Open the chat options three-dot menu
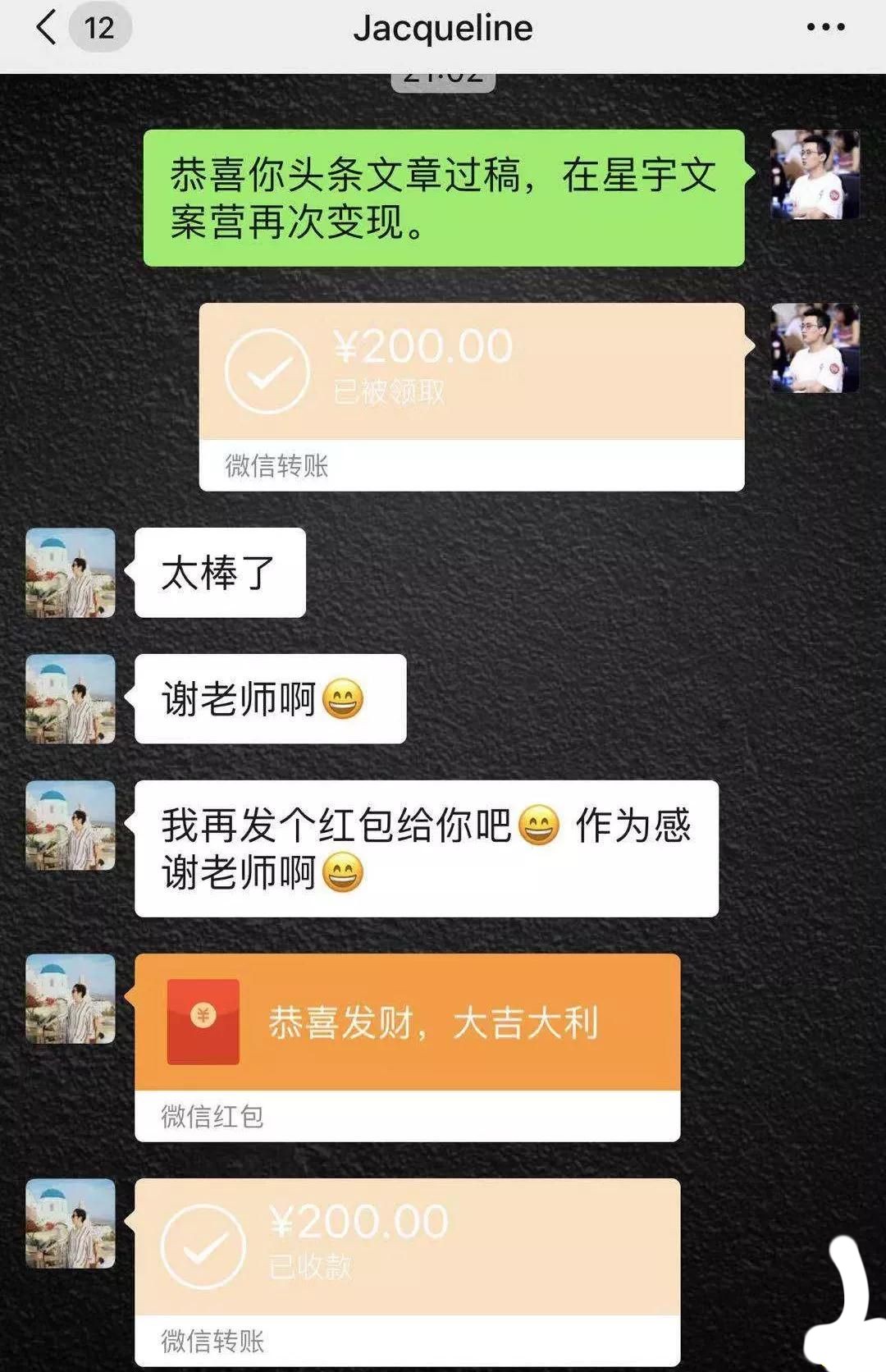 (x=825, y=28)
